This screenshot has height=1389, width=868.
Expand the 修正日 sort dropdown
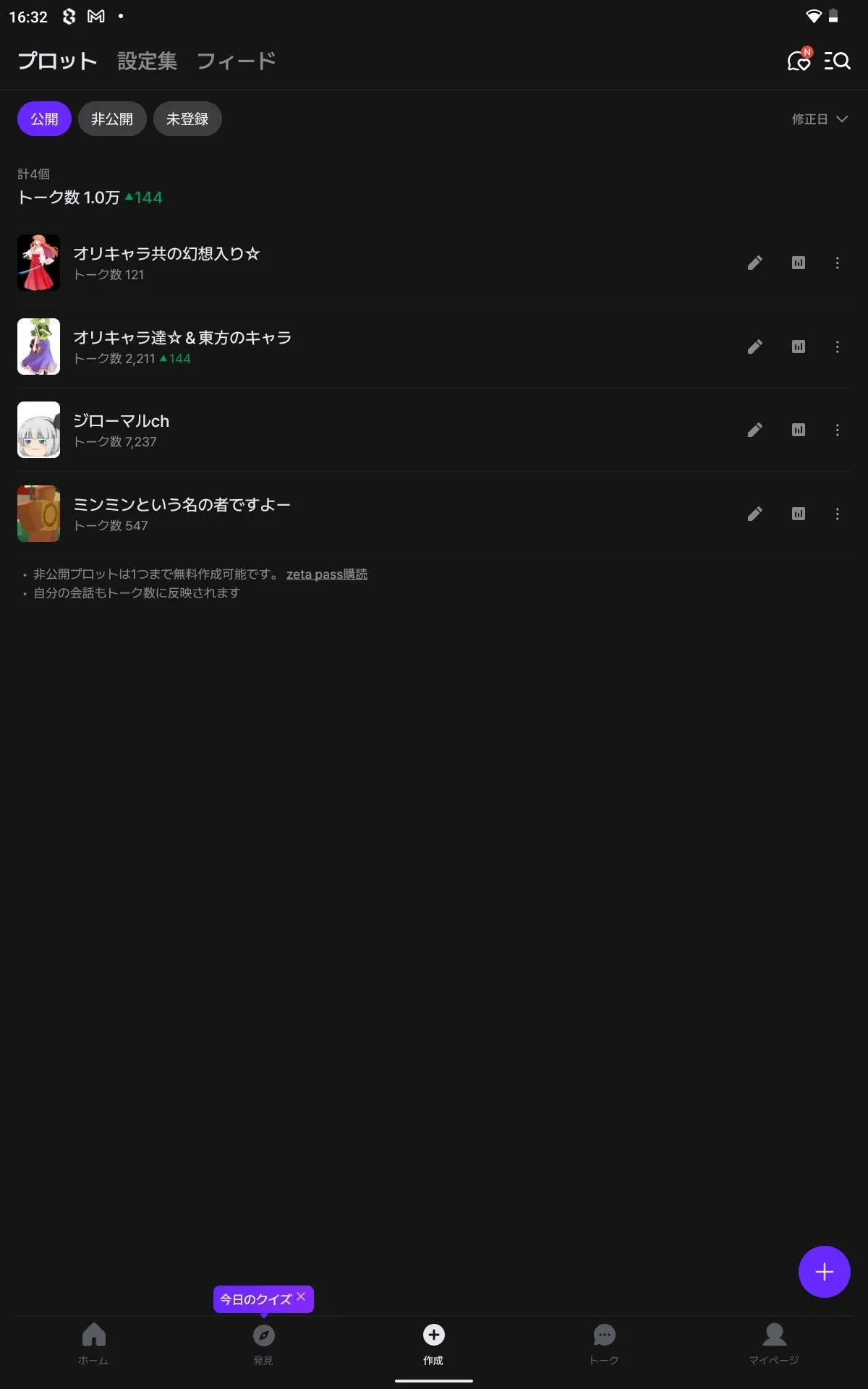[820, 119]
